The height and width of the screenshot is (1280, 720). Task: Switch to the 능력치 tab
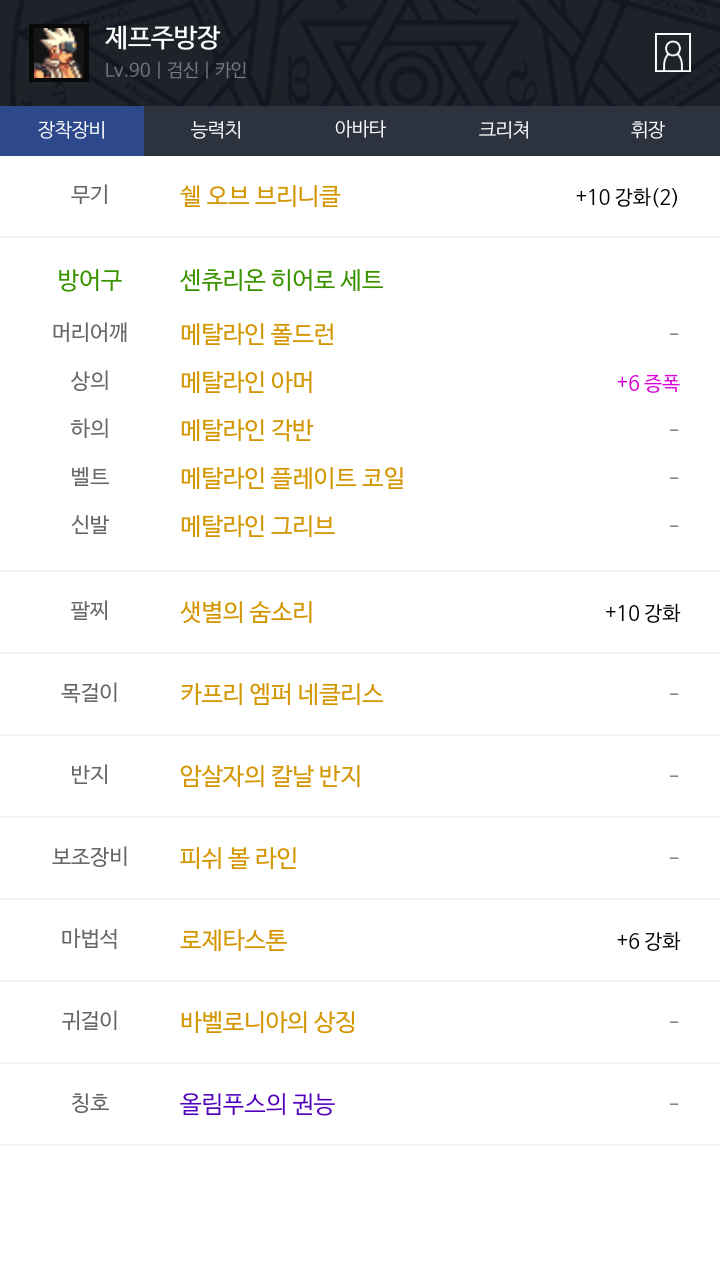tap(216, 130)
